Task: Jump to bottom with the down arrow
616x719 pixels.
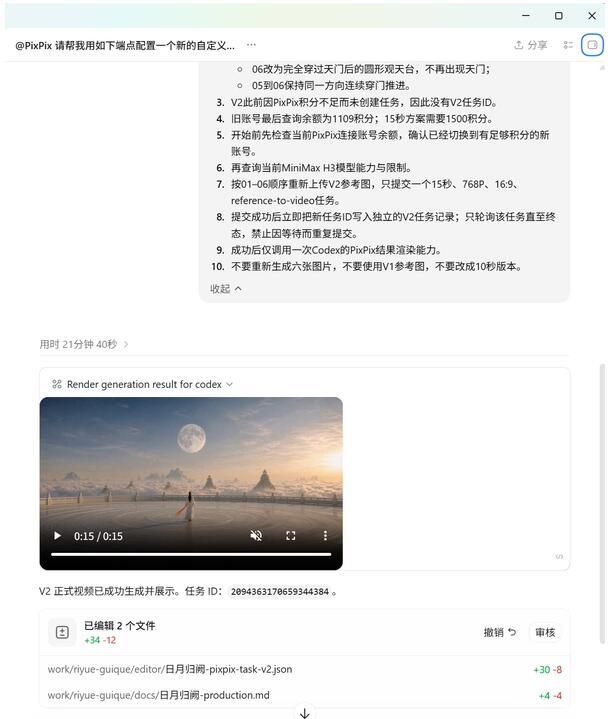Action: pyautogui.click(x=305, y=713)
